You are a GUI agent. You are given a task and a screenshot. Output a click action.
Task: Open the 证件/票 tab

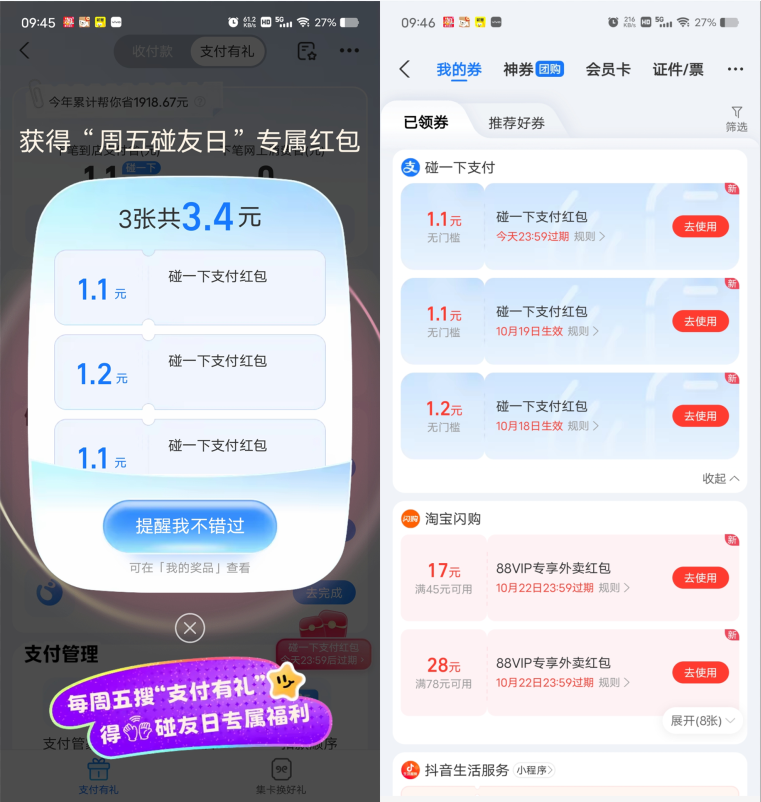tap(678, 69)
